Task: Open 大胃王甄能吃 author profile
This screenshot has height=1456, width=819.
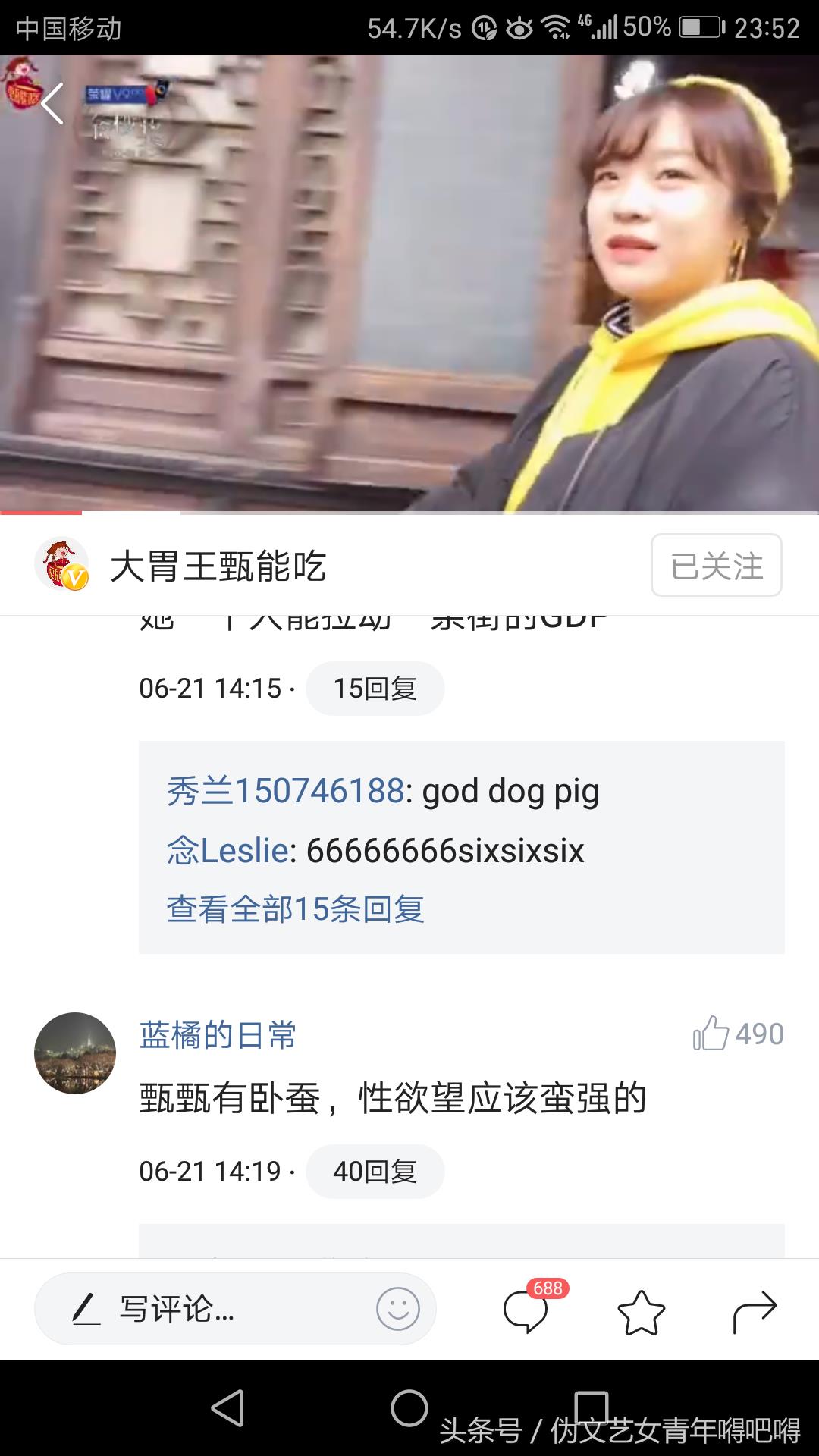Action: [x=218, y=566]
